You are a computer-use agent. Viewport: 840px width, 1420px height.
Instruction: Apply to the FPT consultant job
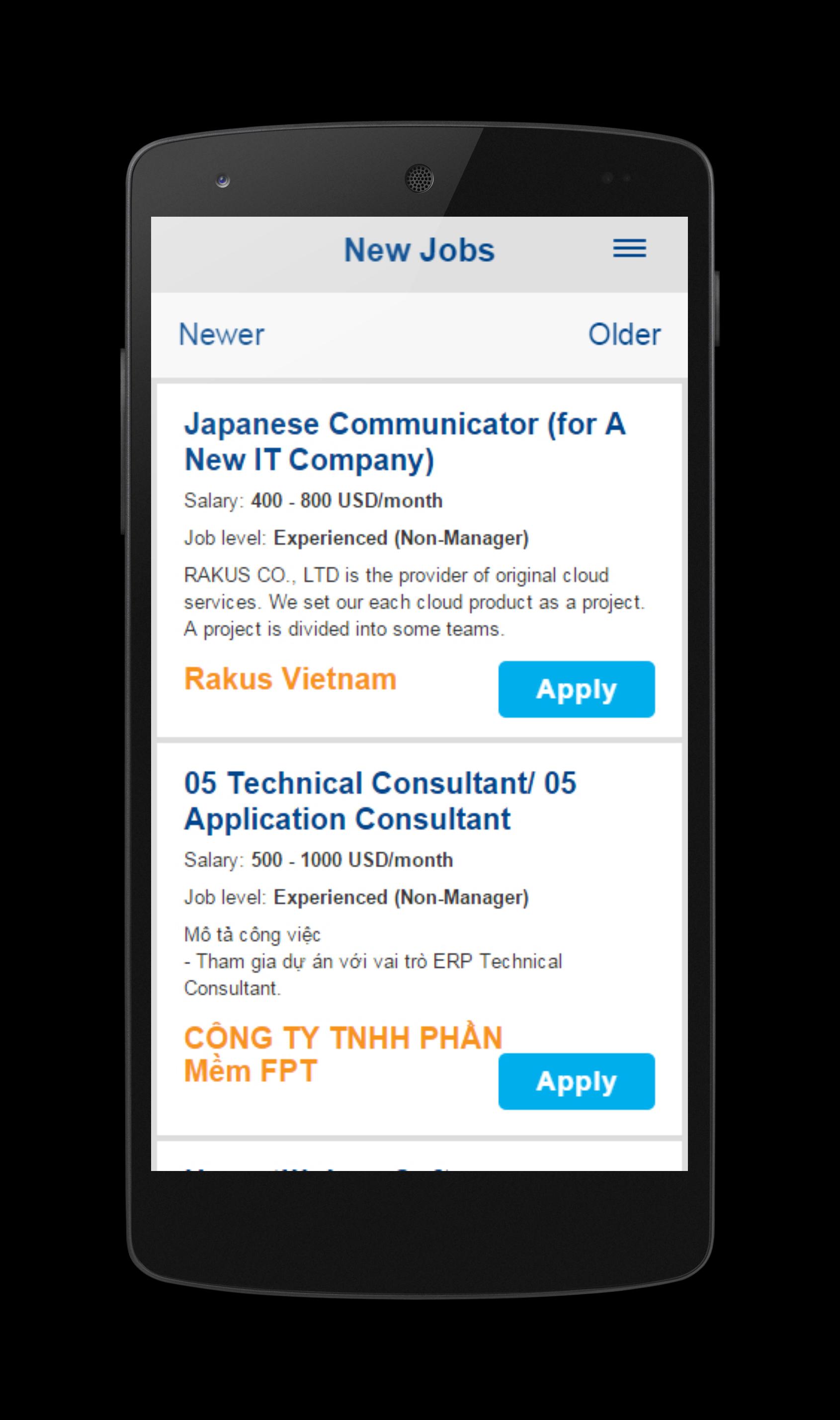point(576,1081)
